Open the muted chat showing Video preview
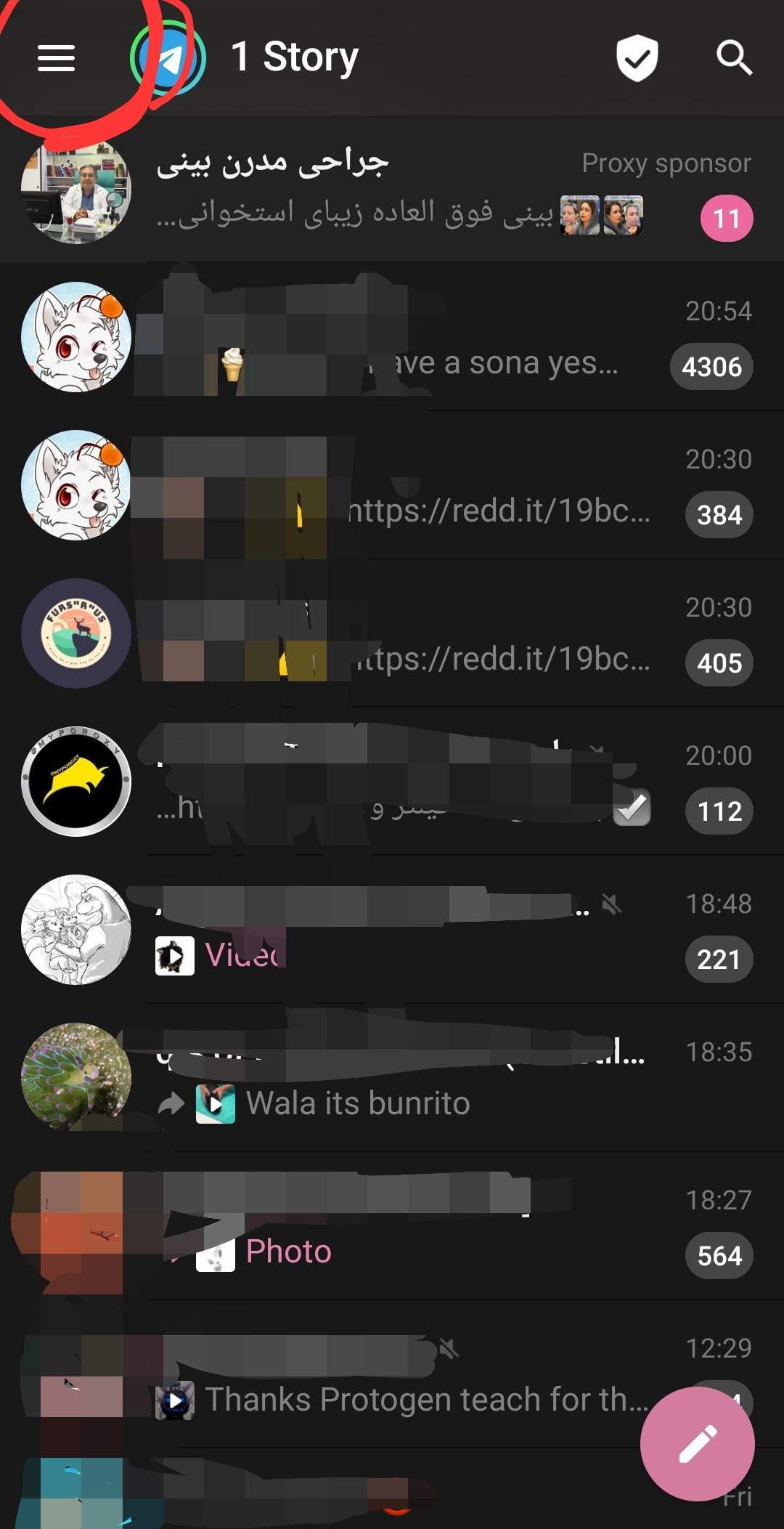 point(392,931)
